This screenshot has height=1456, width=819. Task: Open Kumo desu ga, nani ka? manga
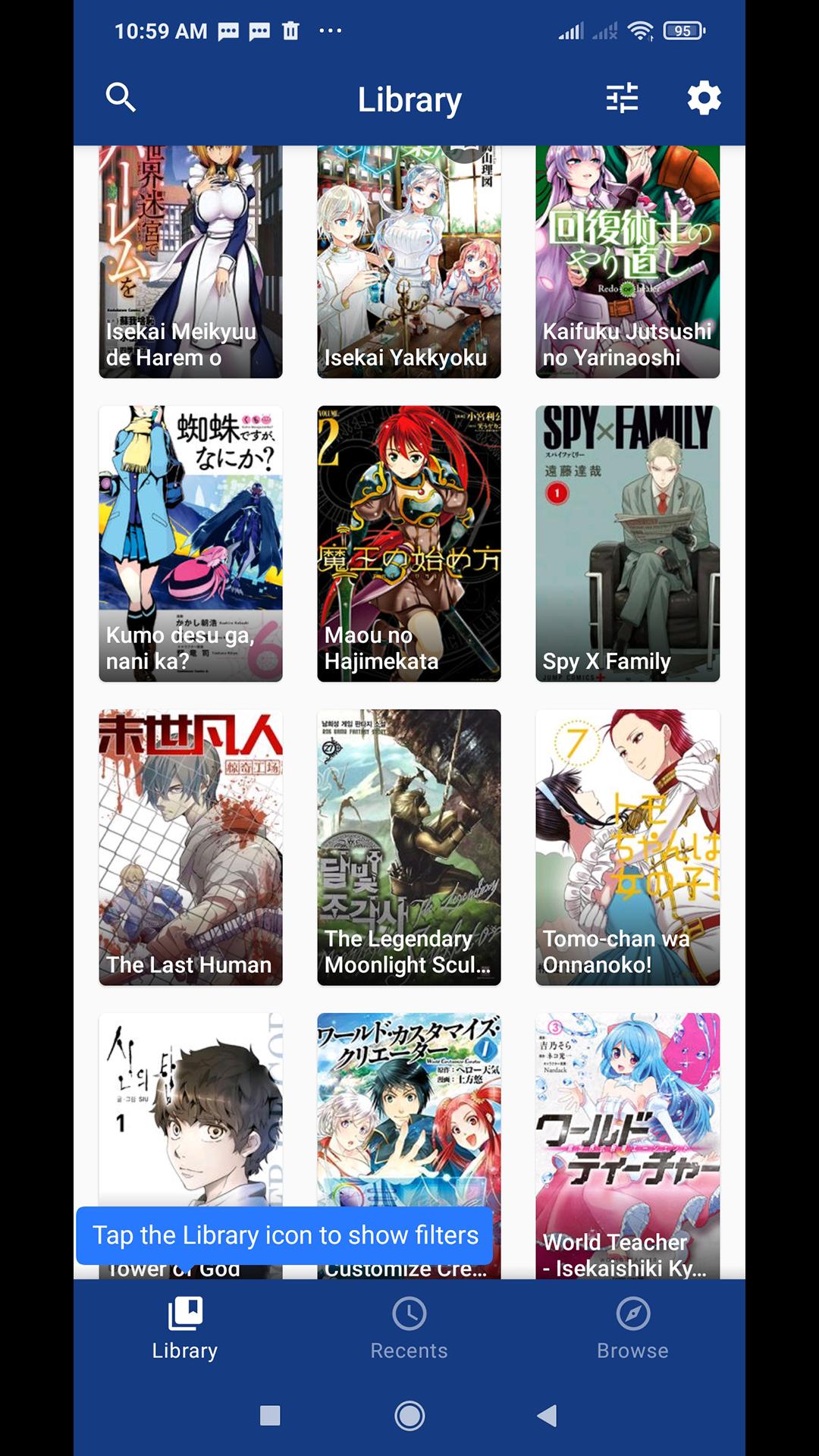tap(190, 543)
